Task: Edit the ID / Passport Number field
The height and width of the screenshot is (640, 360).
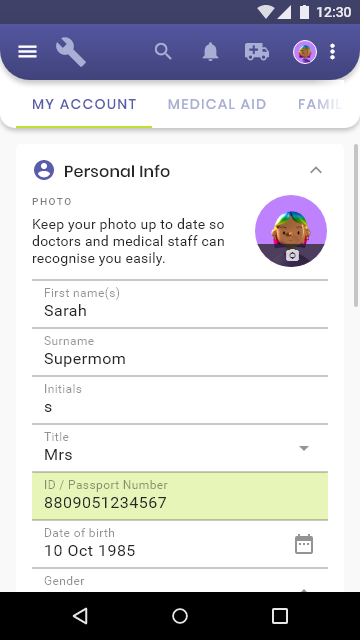Action: tap(180, 496)
